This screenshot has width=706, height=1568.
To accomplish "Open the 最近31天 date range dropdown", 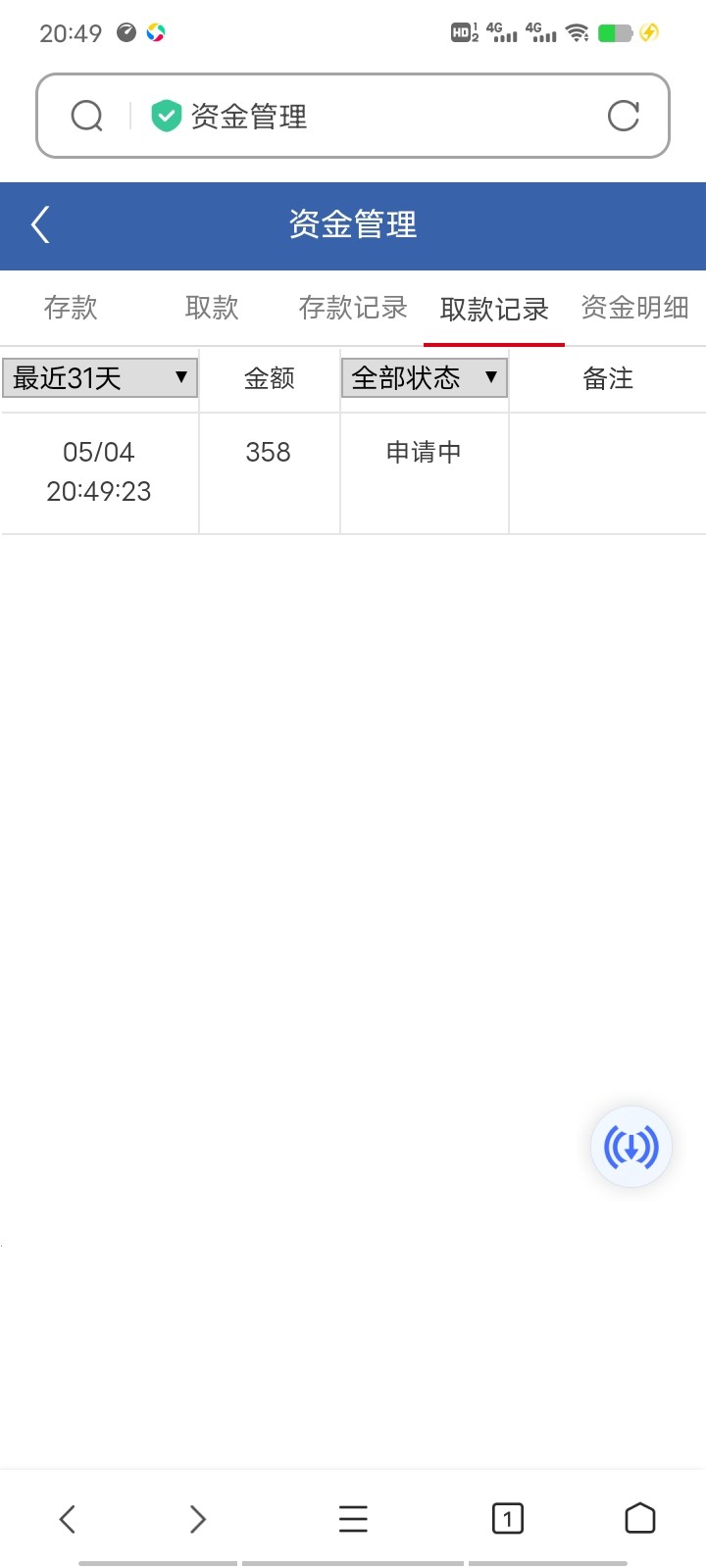I will click(98, 378).
